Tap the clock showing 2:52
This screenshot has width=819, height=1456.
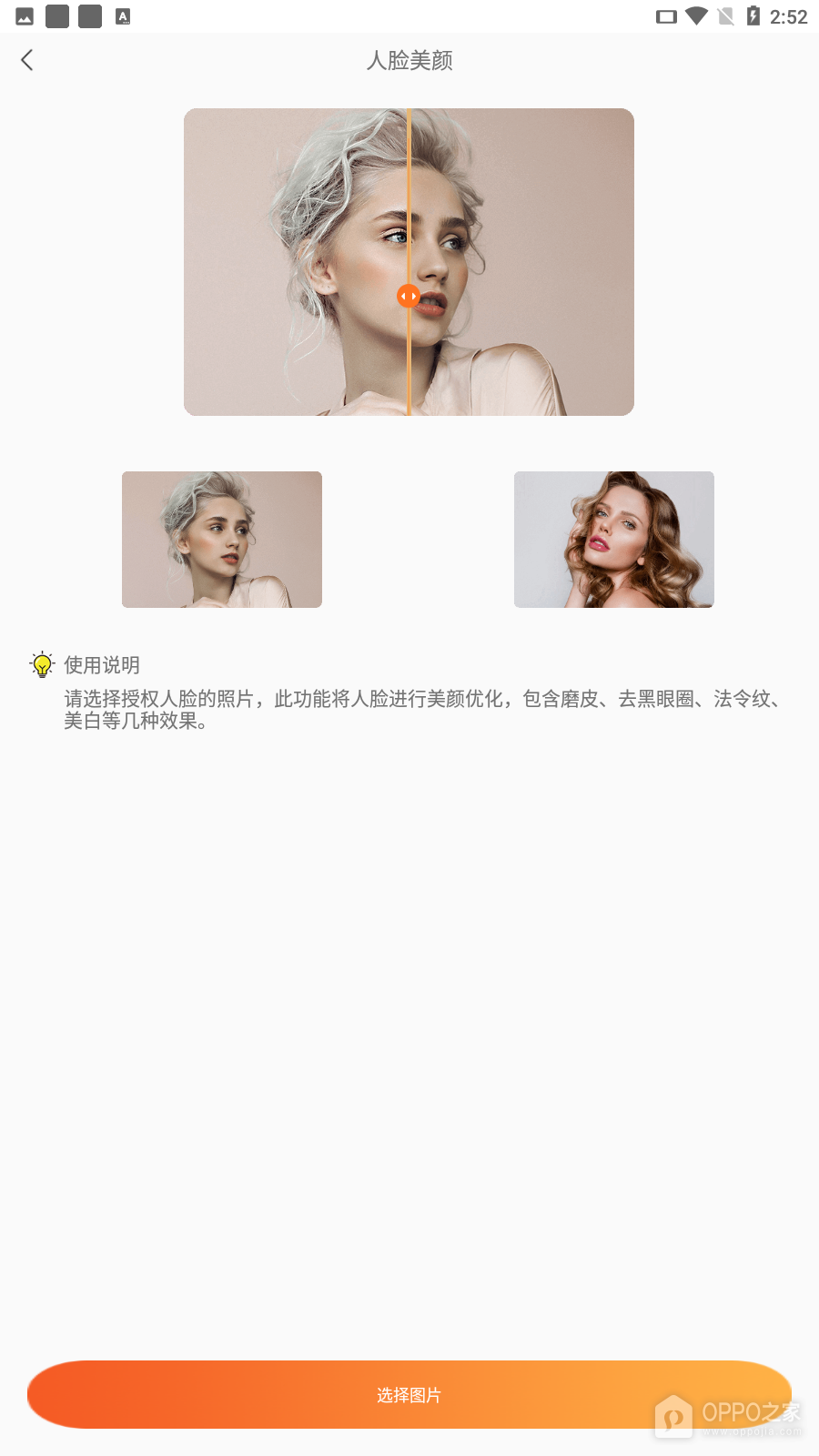coord(791,15)
